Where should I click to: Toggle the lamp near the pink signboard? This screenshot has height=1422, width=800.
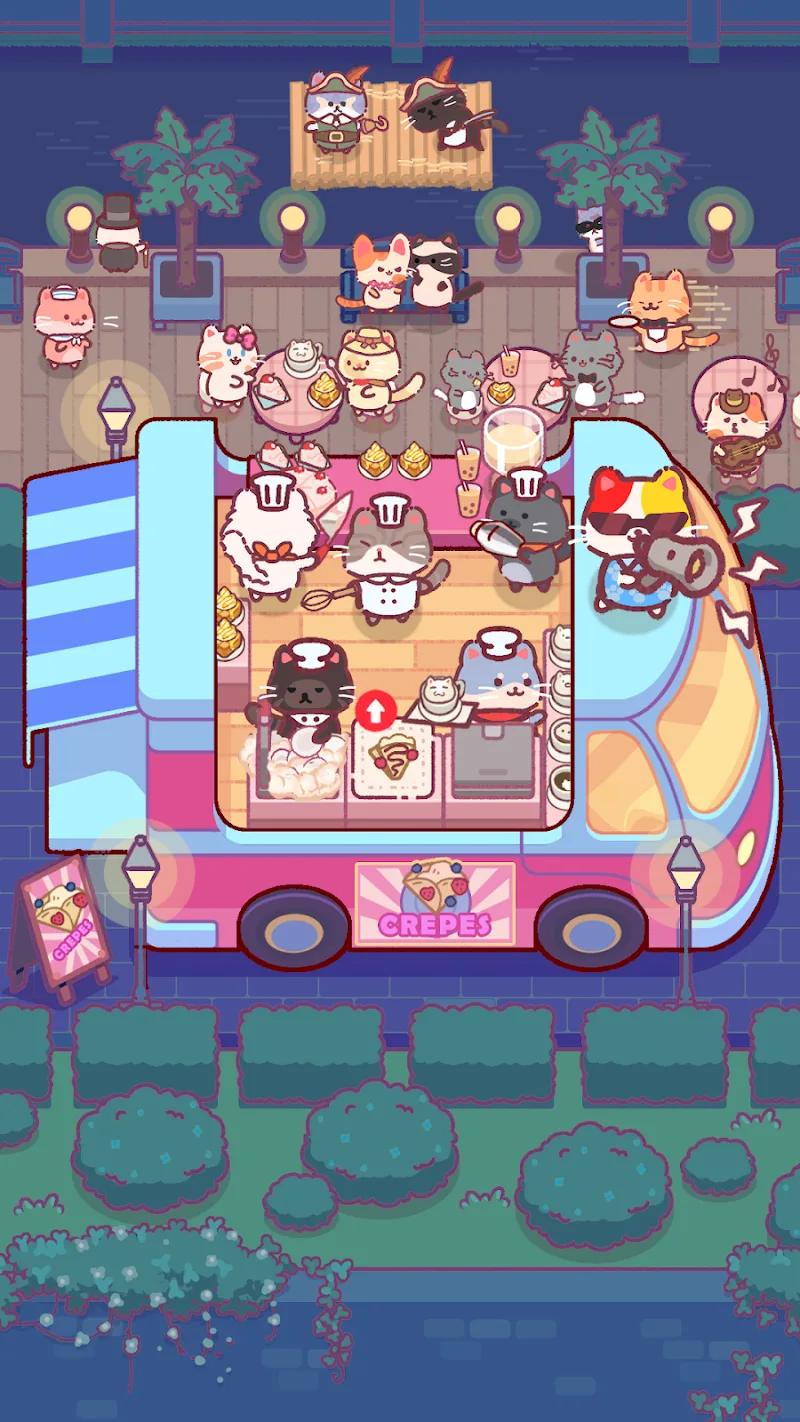click(140, 880)
